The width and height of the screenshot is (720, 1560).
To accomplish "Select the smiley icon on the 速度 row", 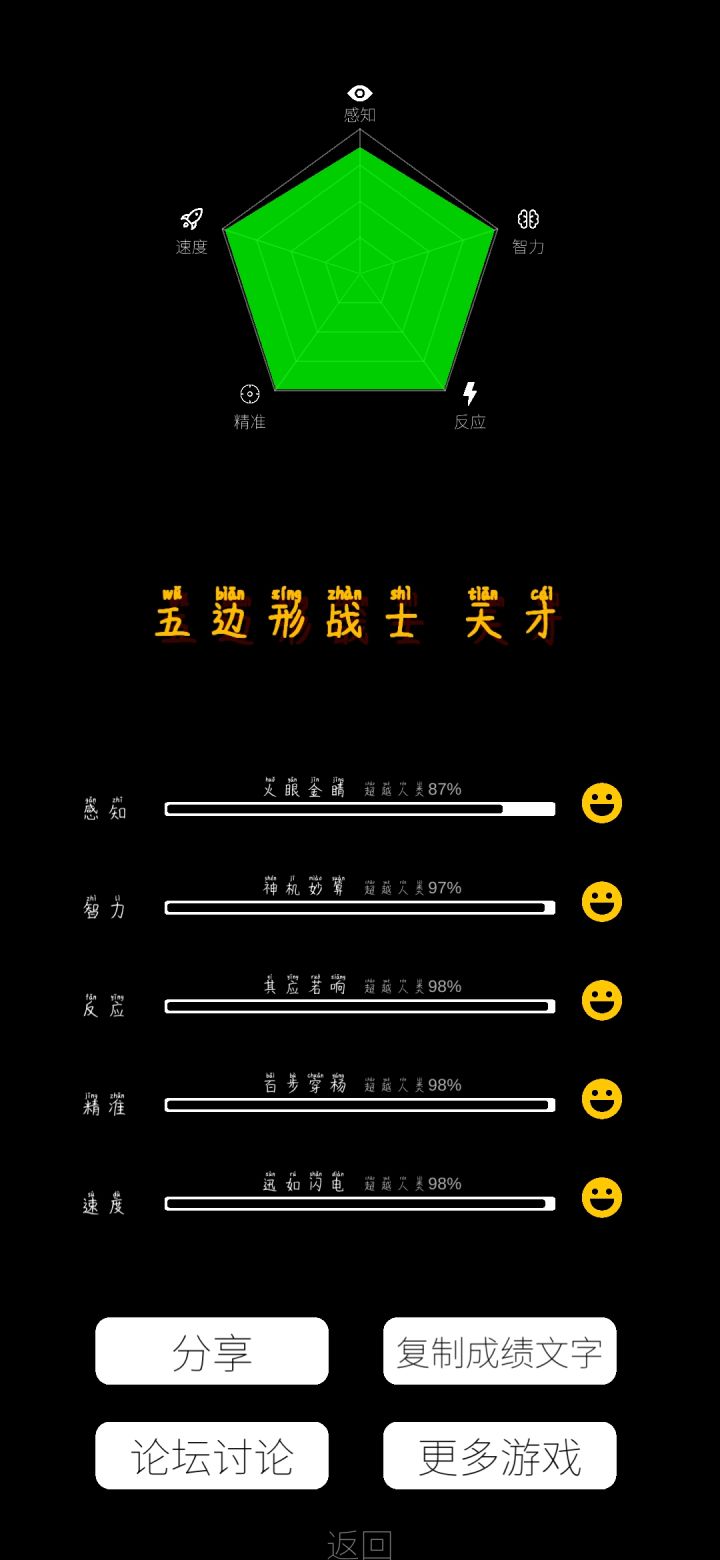I will (600, 1196).
